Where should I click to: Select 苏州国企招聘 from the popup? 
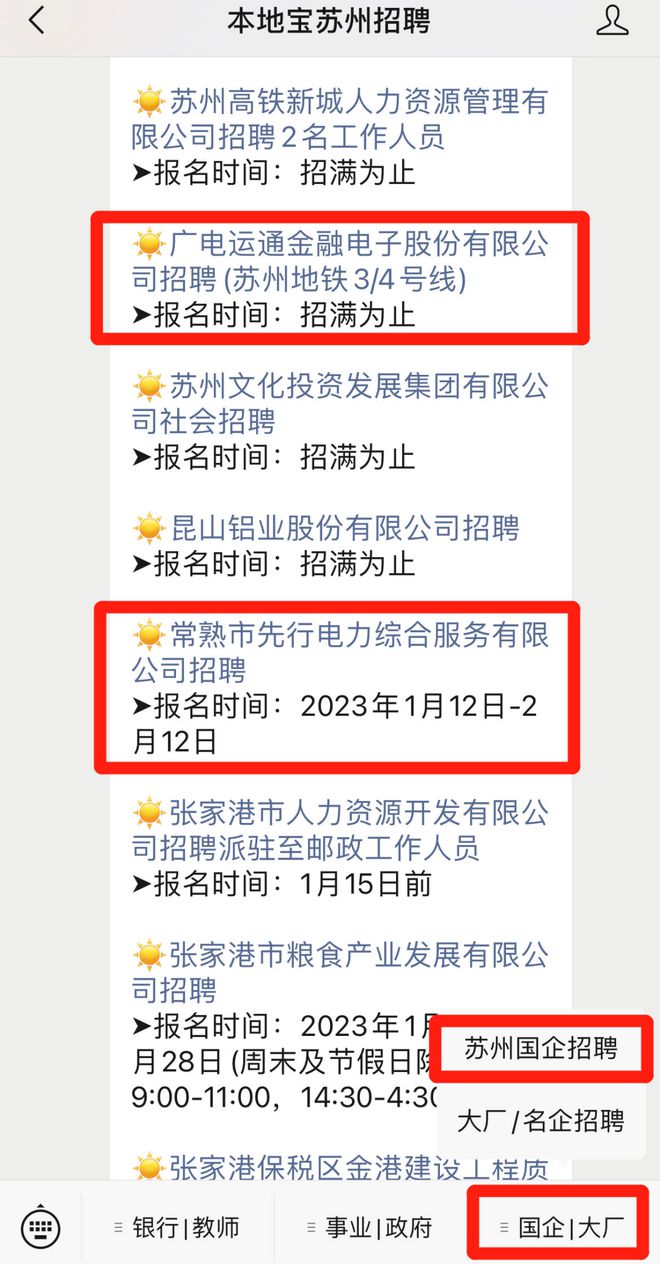pos(541,1049)
